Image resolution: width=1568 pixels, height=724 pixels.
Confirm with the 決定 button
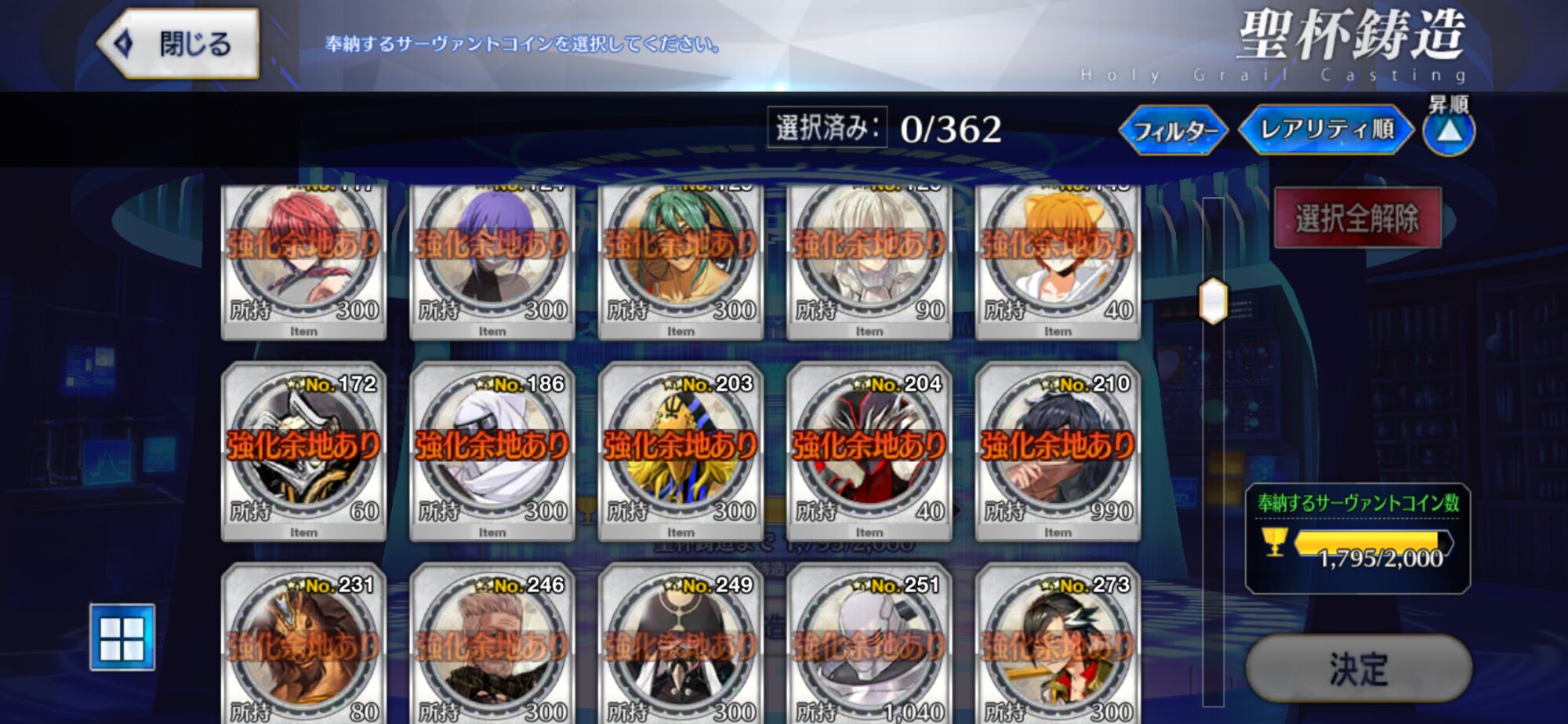[1358, 668]
